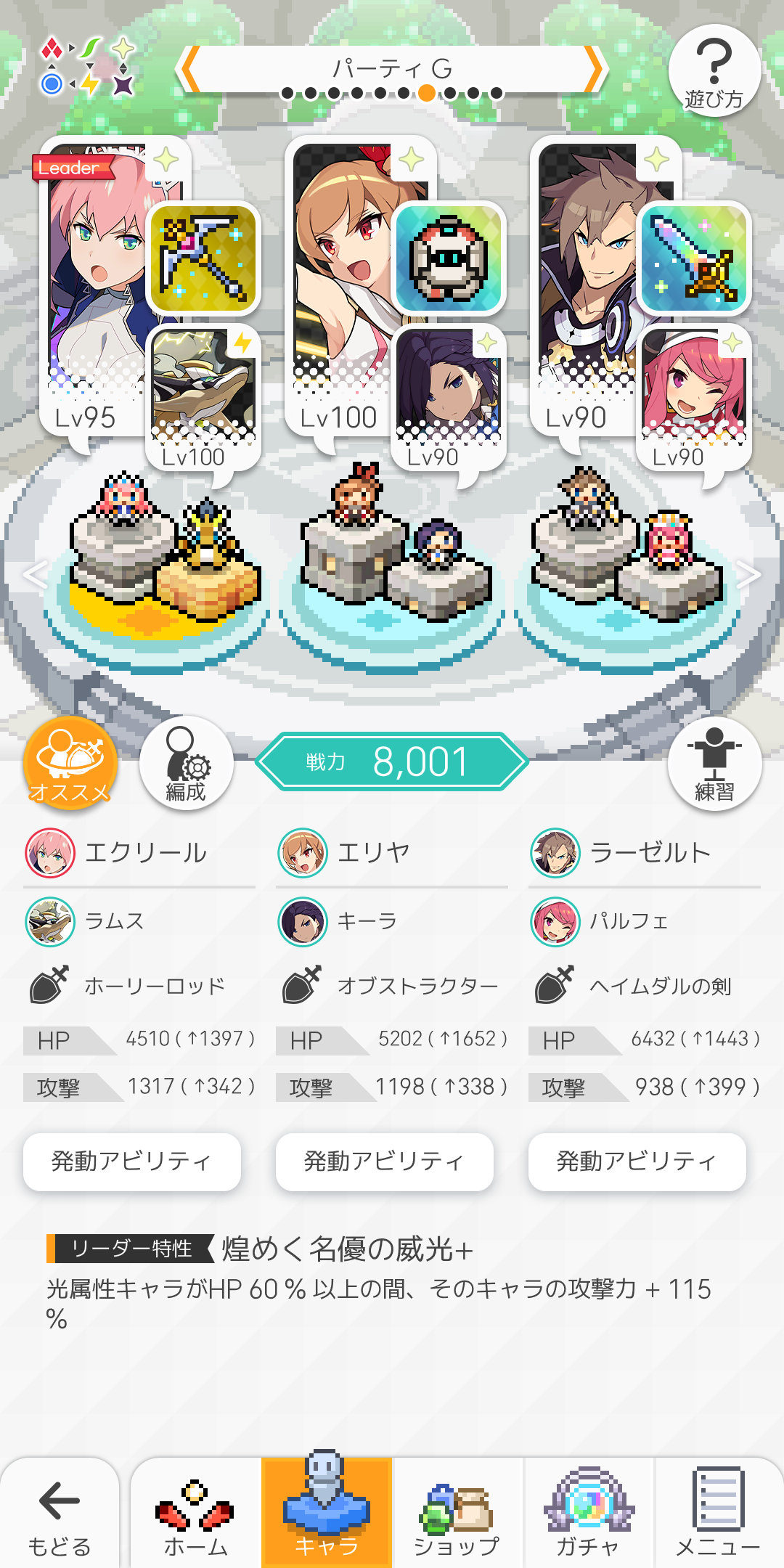
Task: Open the 練習 practice training dummy
Action: pyautogui.click(x=714, y=763)
